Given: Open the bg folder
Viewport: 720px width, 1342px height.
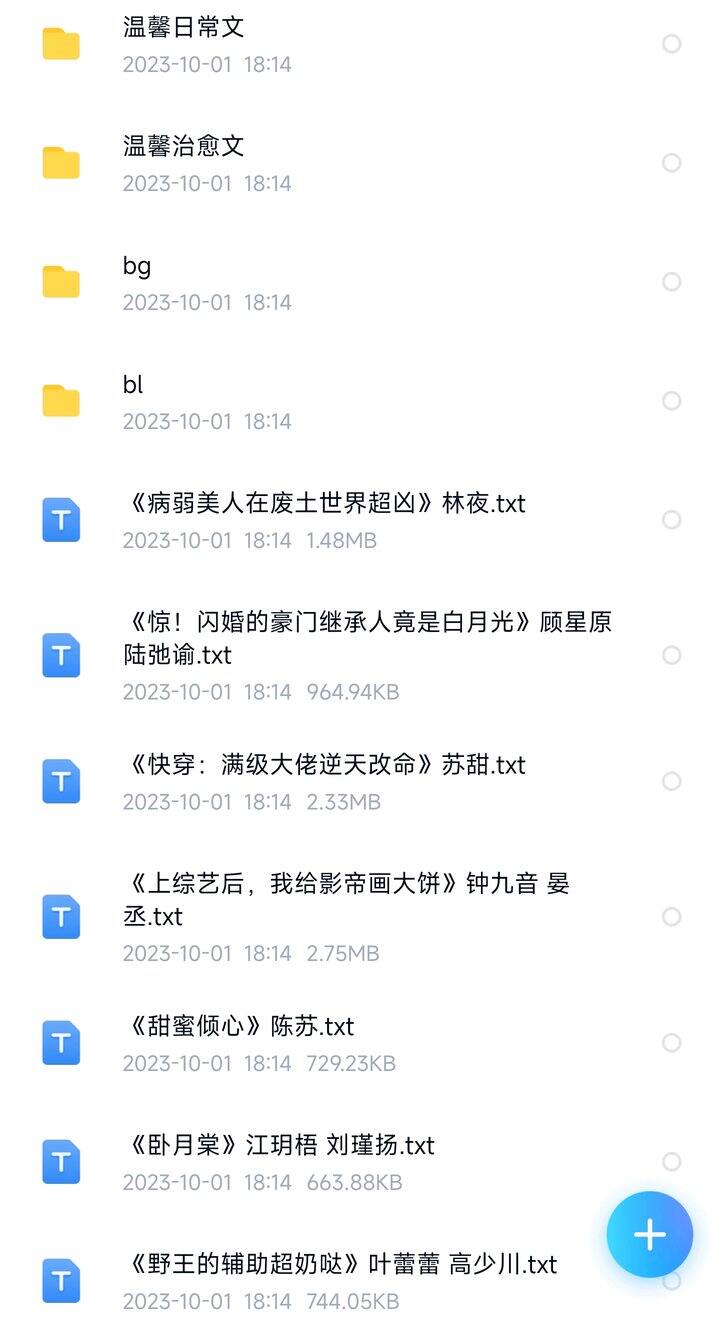Looking at the screenshot, I should [x=360, y=282].
